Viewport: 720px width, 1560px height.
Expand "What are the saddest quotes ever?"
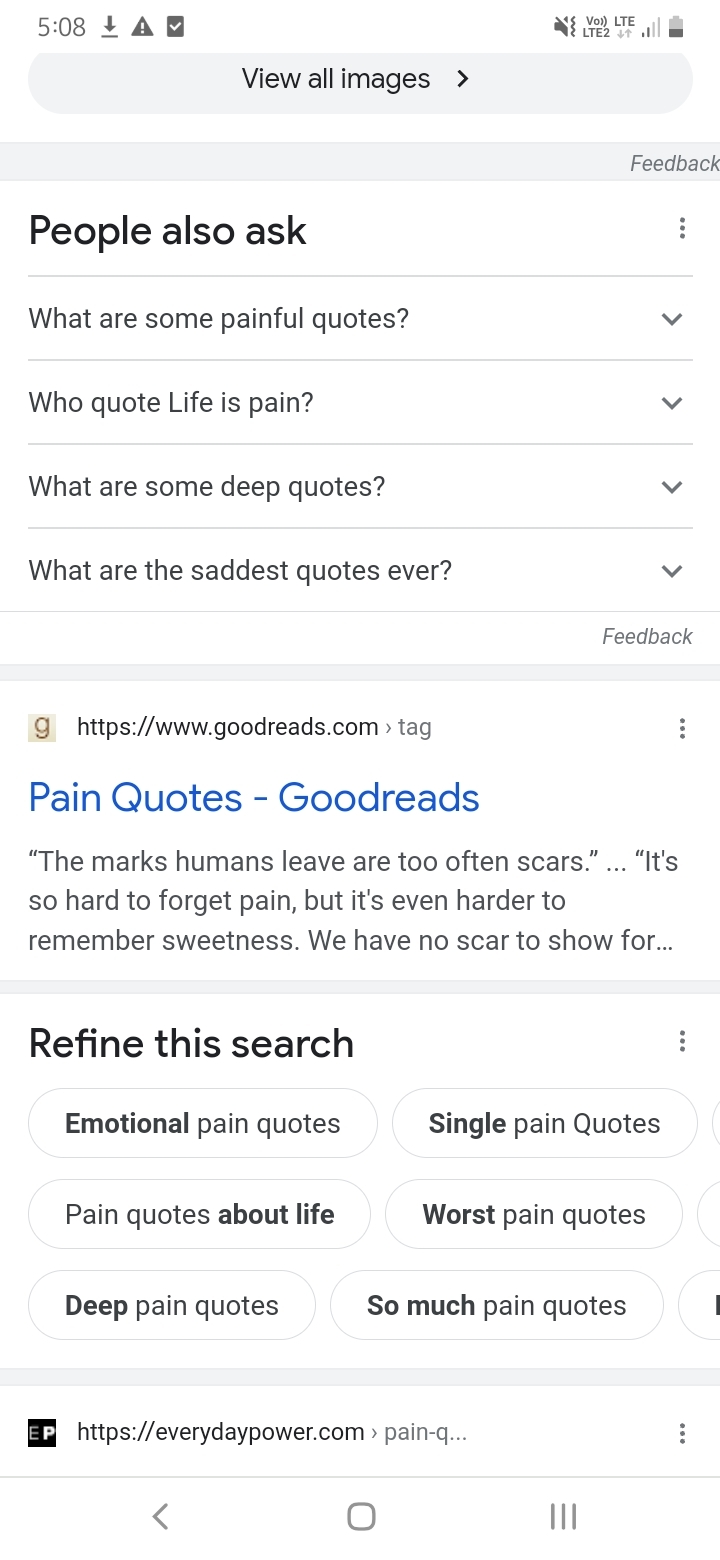pyautogui.click(x=360, y=571)
